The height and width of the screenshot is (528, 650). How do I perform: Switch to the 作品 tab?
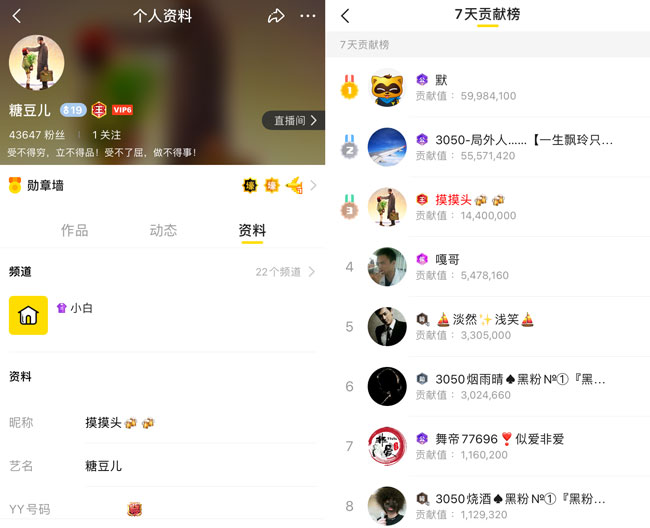pos(75,231)
